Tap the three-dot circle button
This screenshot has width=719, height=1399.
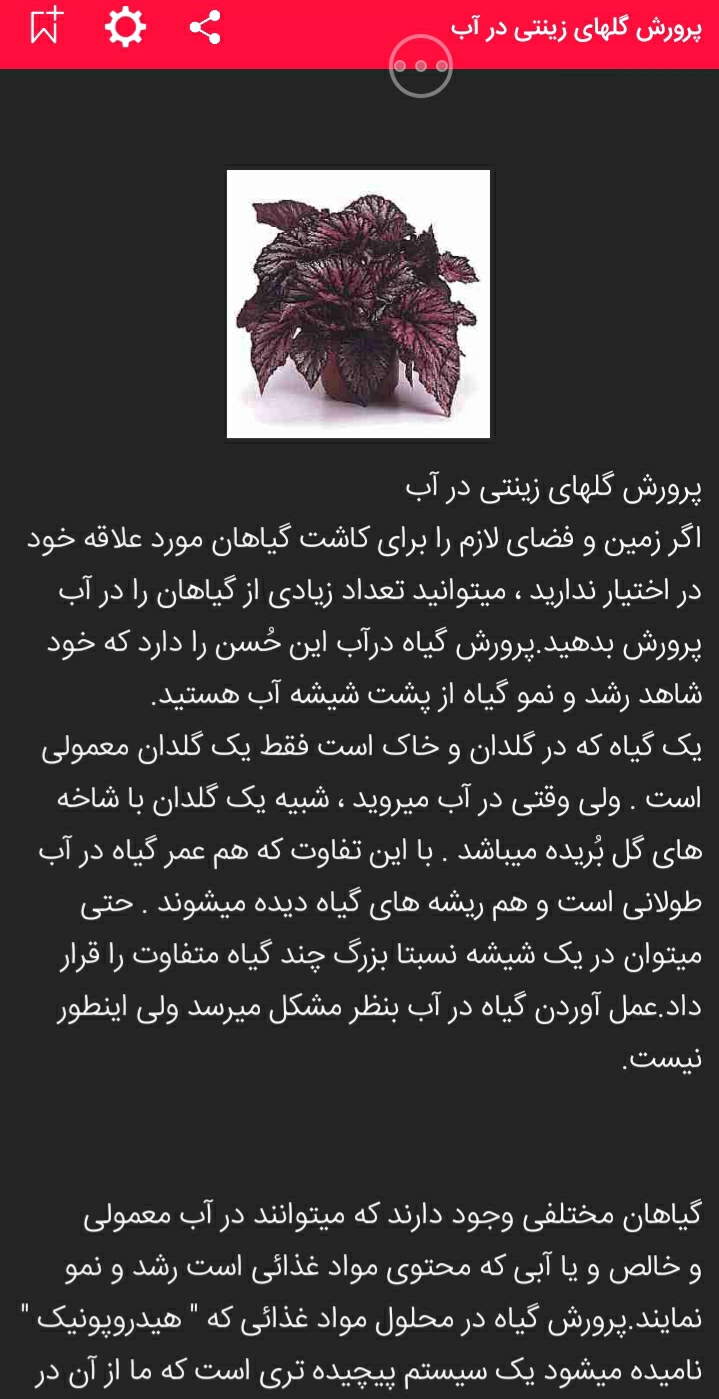(420, 66)
